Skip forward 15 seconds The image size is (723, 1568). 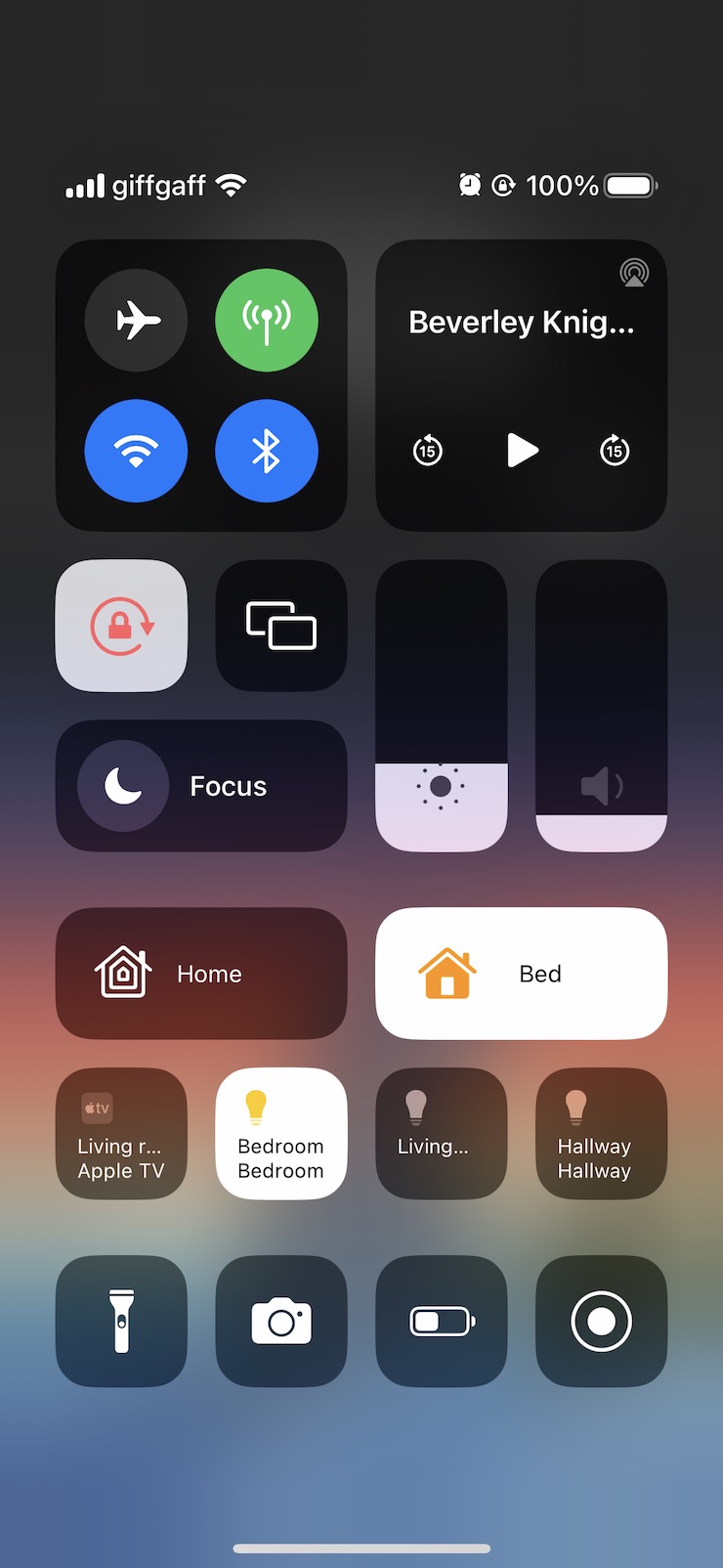click(x=615, y=451)
